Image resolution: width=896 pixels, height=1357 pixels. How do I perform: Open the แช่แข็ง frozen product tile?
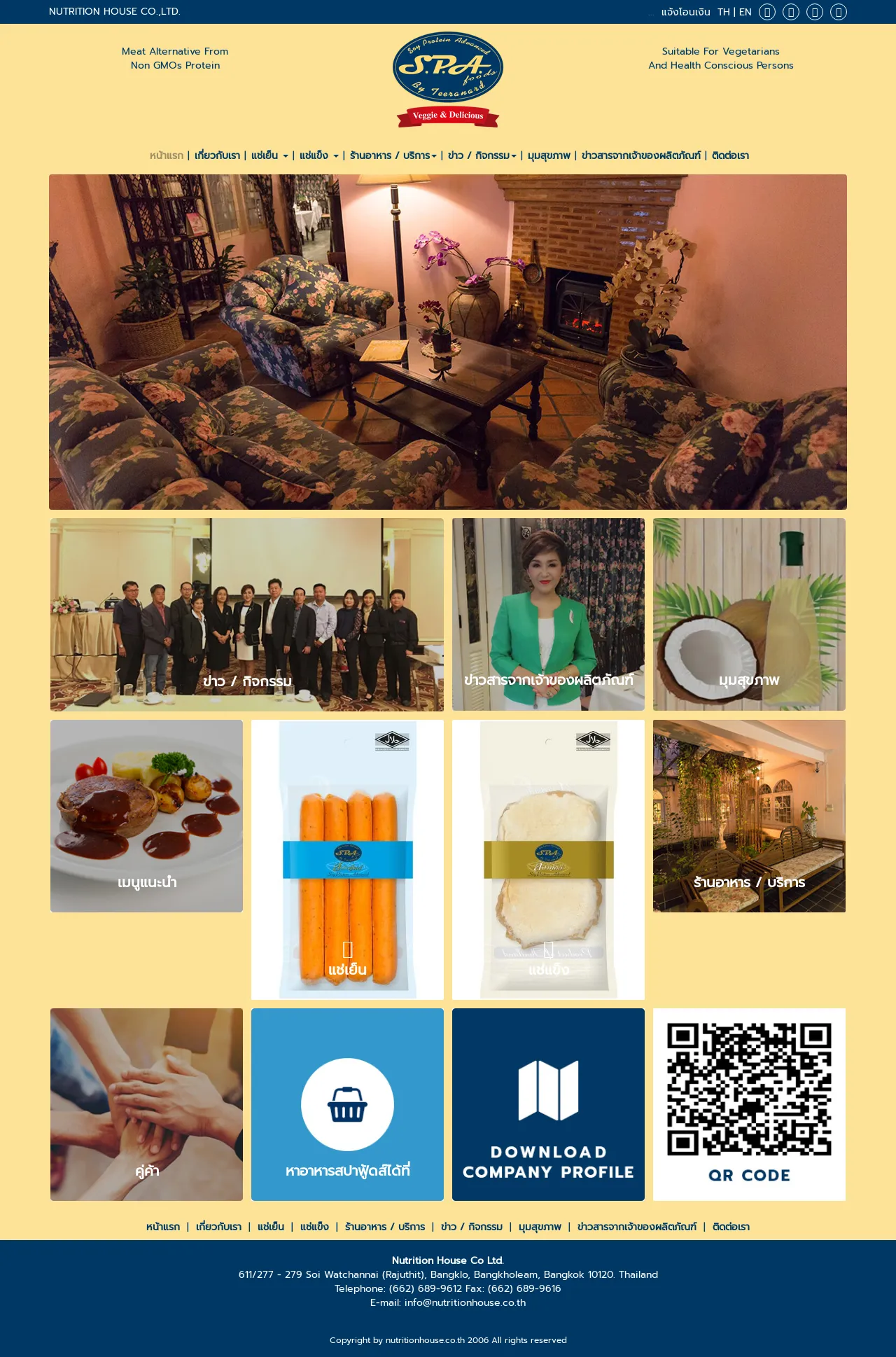[548, 859]
